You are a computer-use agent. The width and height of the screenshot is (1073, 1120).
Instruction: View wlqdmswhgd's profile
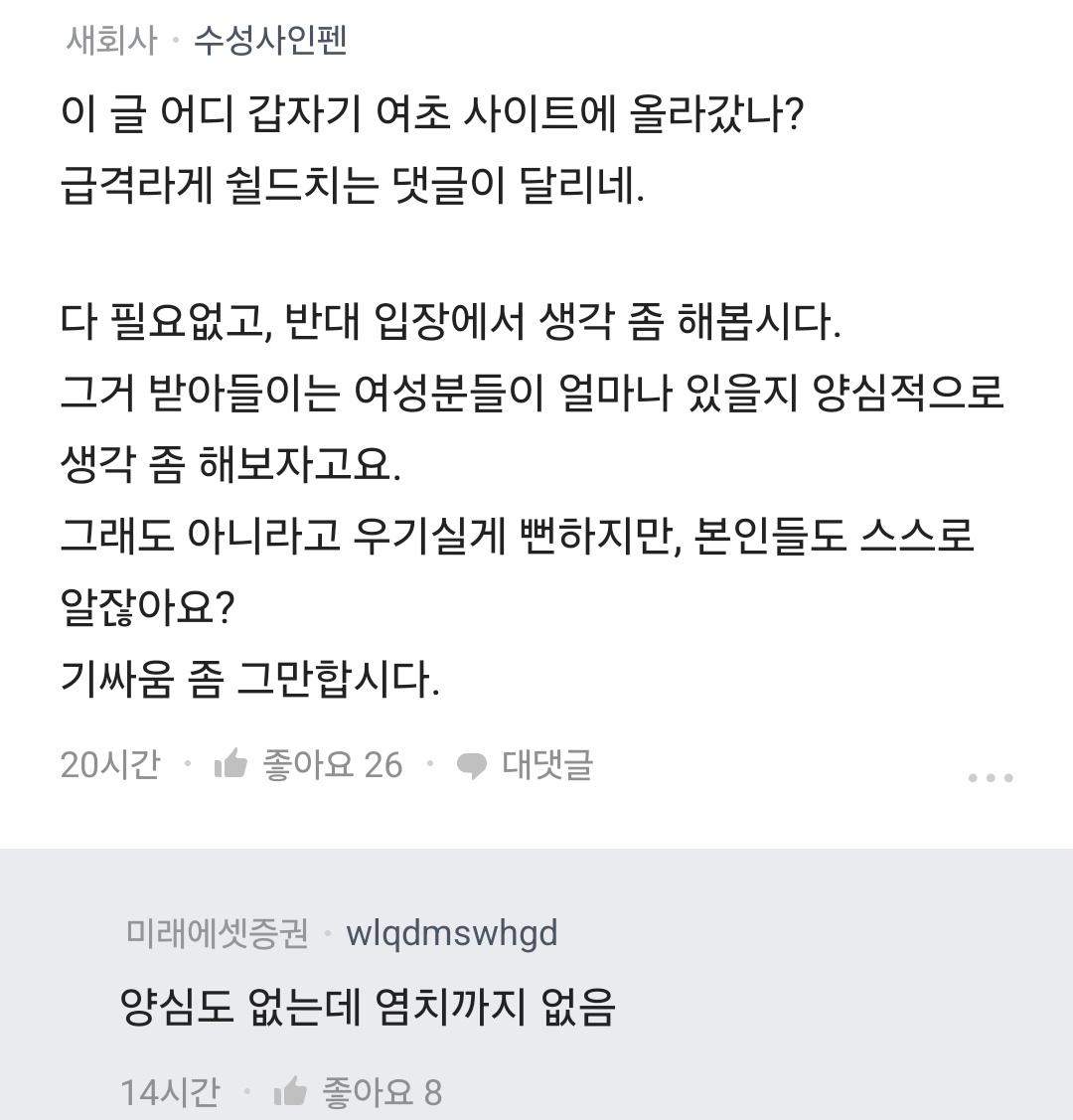click(451, 933)
